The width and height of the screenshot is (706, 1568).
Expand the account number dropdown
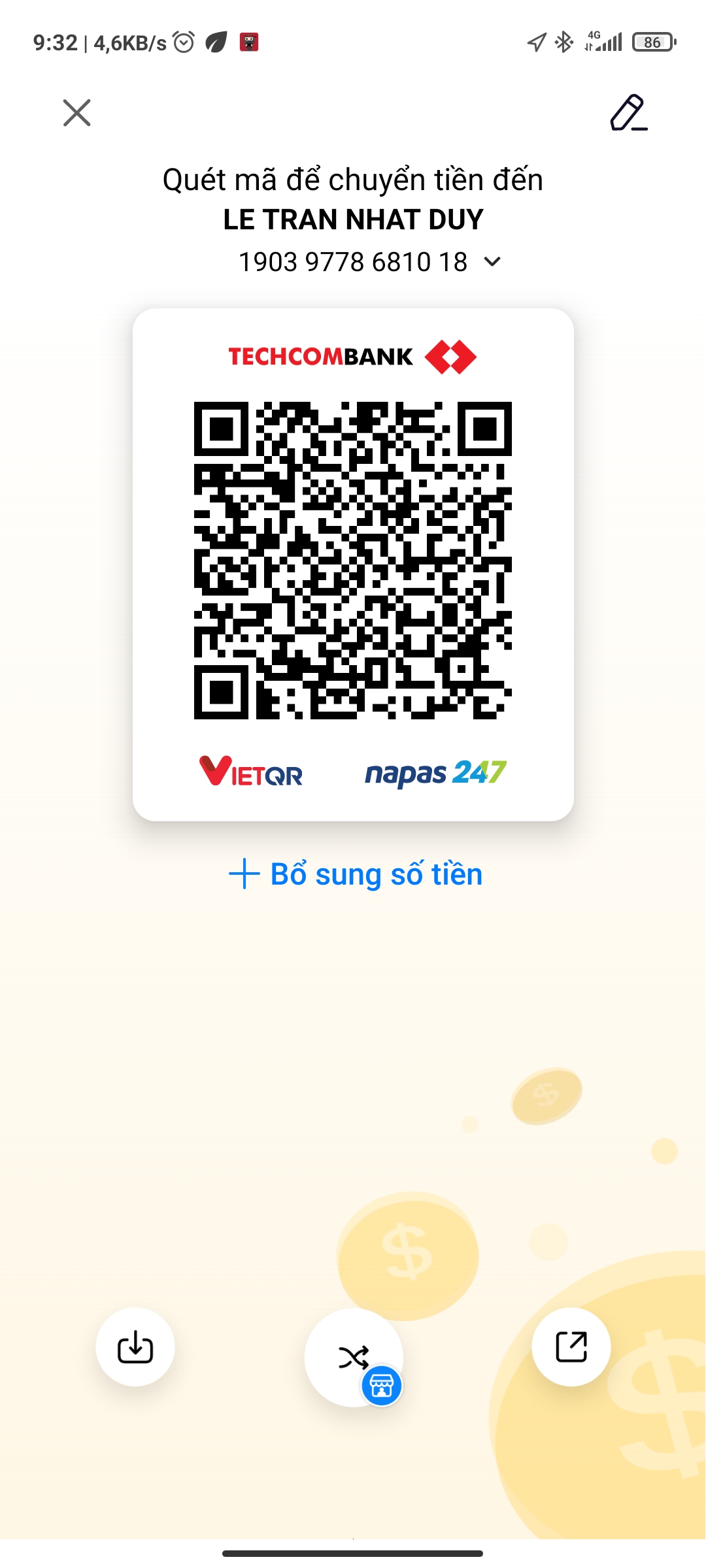(492, 262)
